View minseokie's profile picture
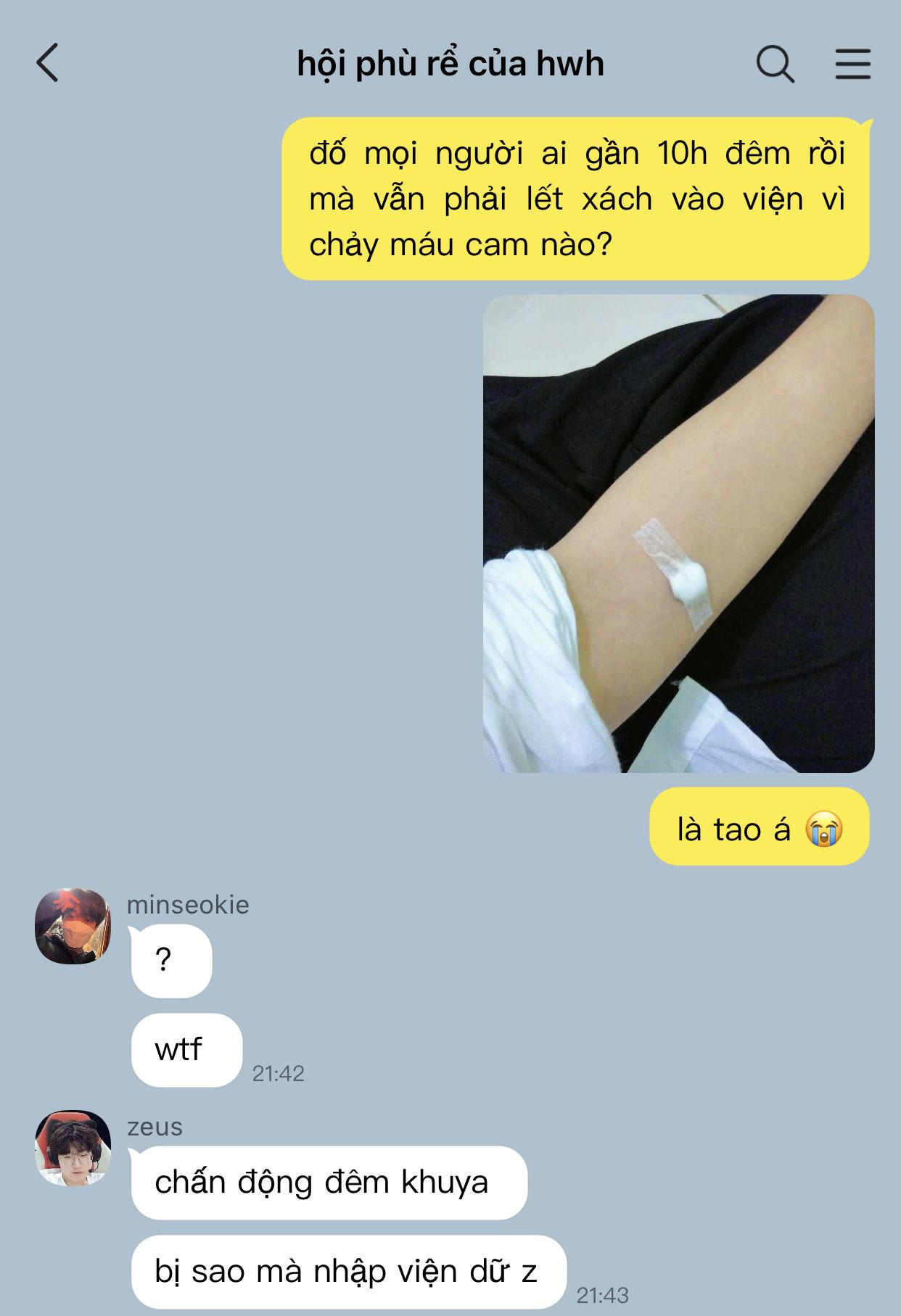901x1316 pixels. click(x=73, y=926)
